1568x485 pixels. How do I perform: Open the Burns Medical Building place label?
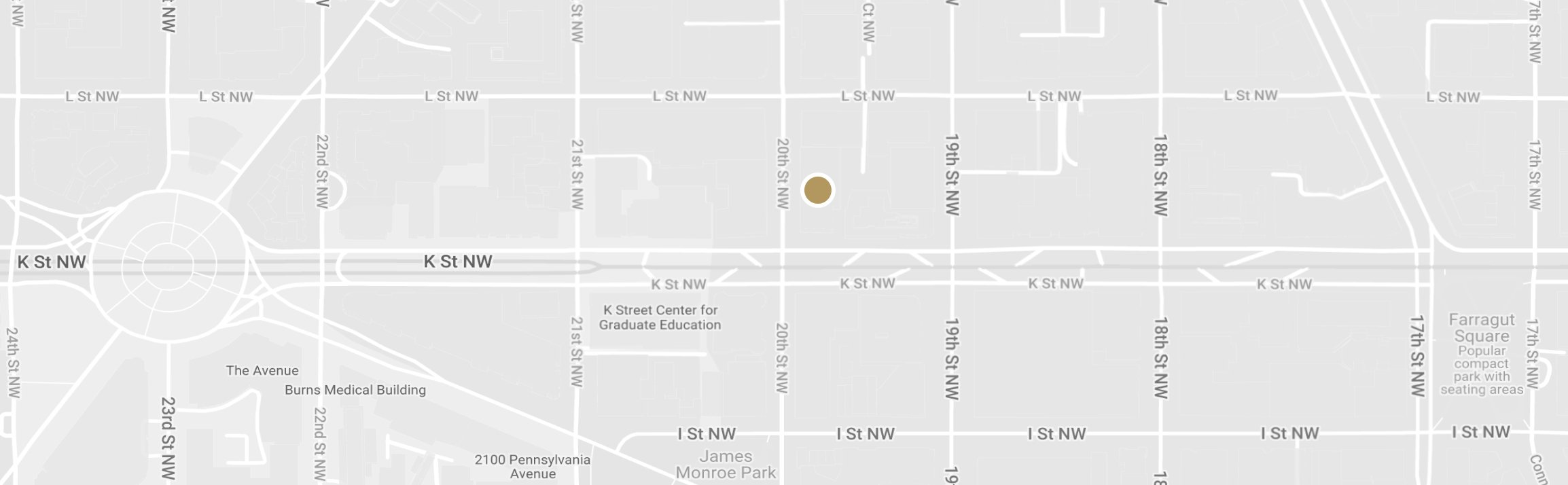(x=355, y=390)
